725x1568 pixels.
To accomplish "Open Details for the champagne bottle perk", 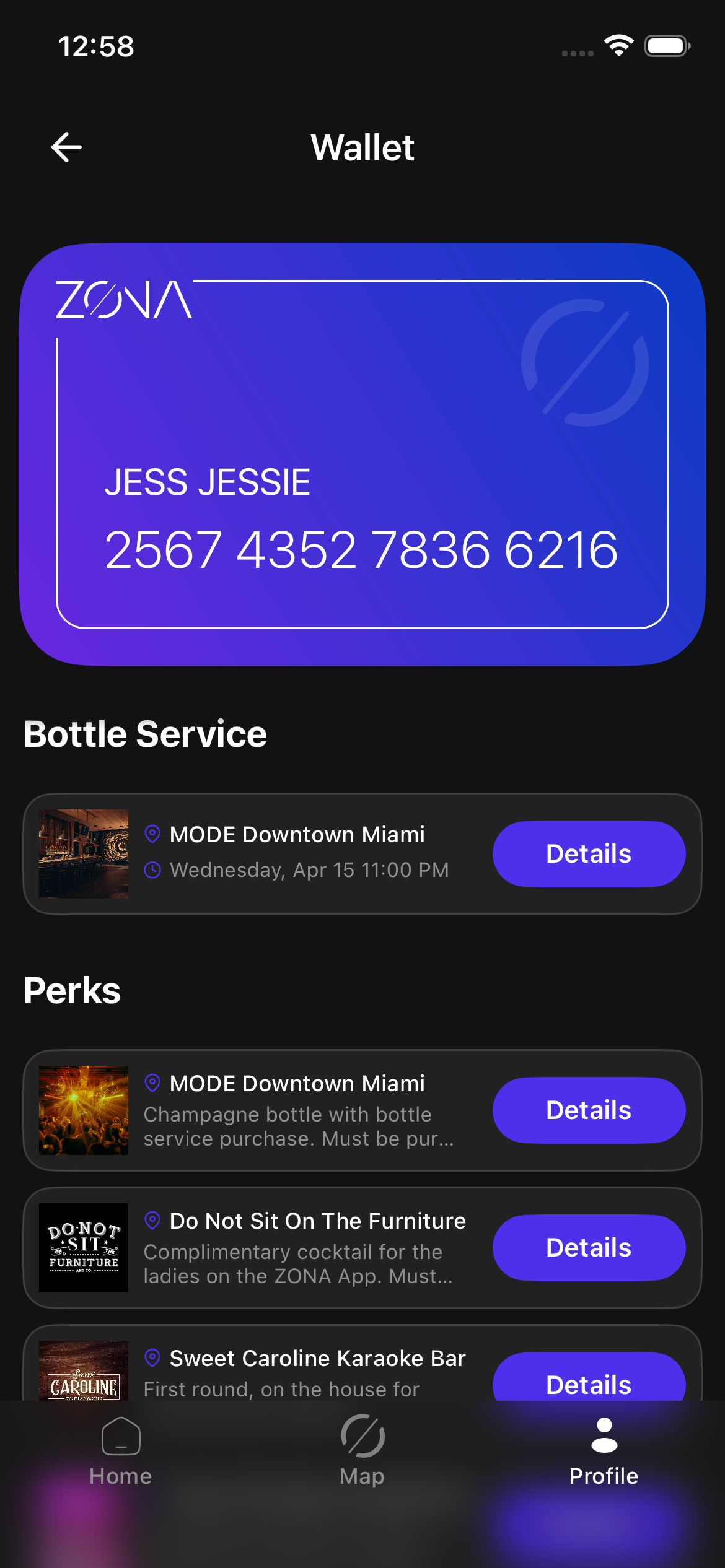I will pyautogui.click(x=589, y=1110).
